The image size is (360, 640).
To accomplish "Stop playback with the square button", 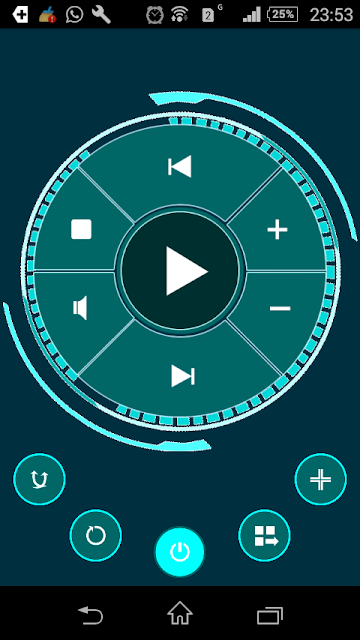I will tap(81, 229).
